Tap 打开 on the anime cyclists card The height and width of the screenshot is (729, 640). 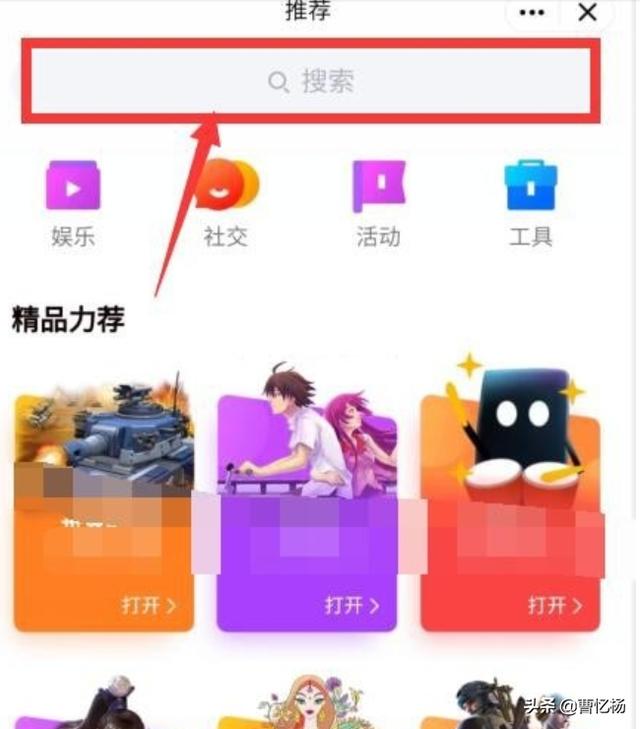(352, 605)
